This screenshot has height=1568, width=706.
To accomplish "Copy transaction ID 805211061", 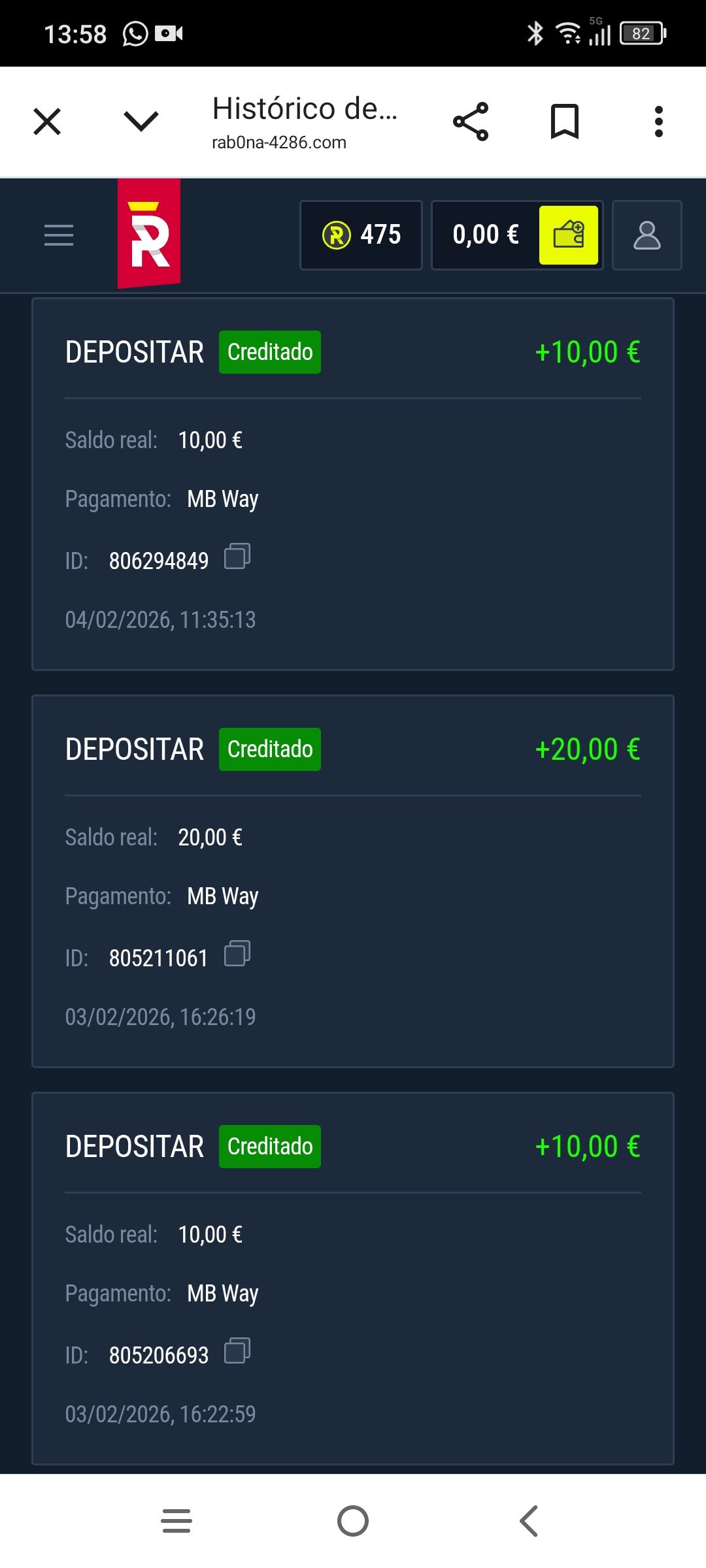I will [237, 954].
